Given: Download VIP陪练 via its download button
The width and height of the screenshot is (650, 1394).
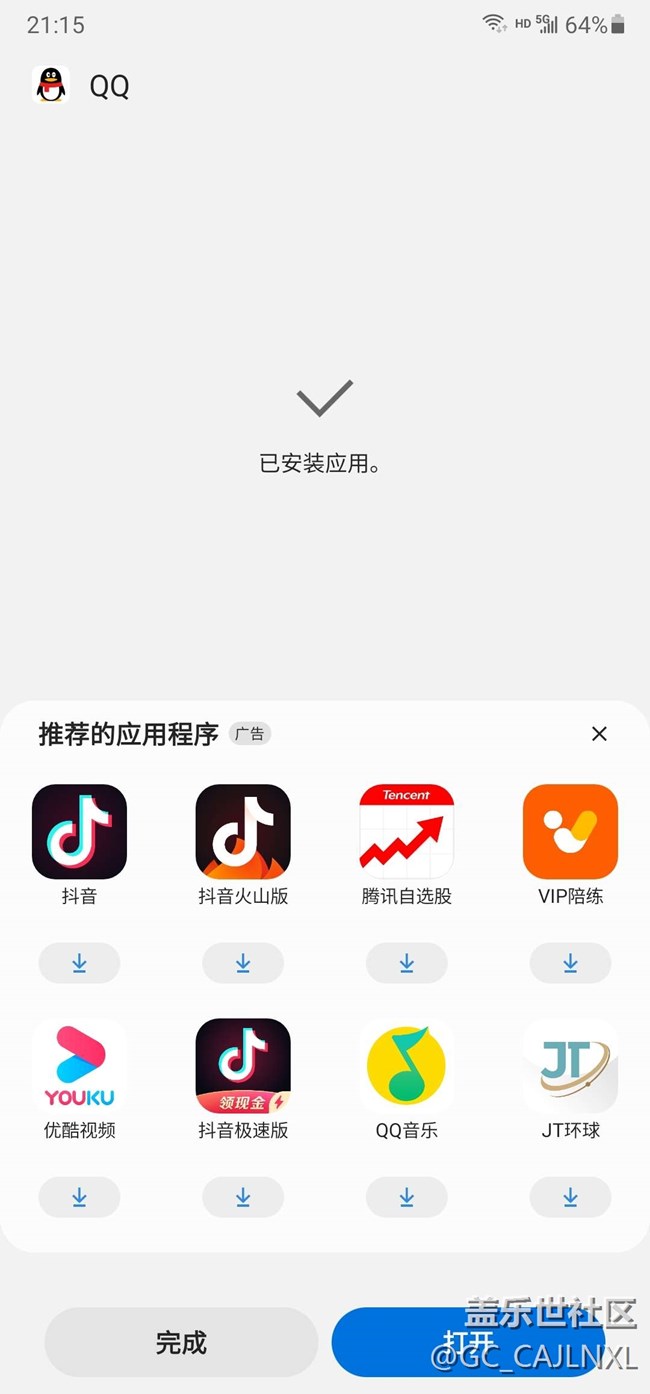Looking at the screenshot, I should [570, 963].
